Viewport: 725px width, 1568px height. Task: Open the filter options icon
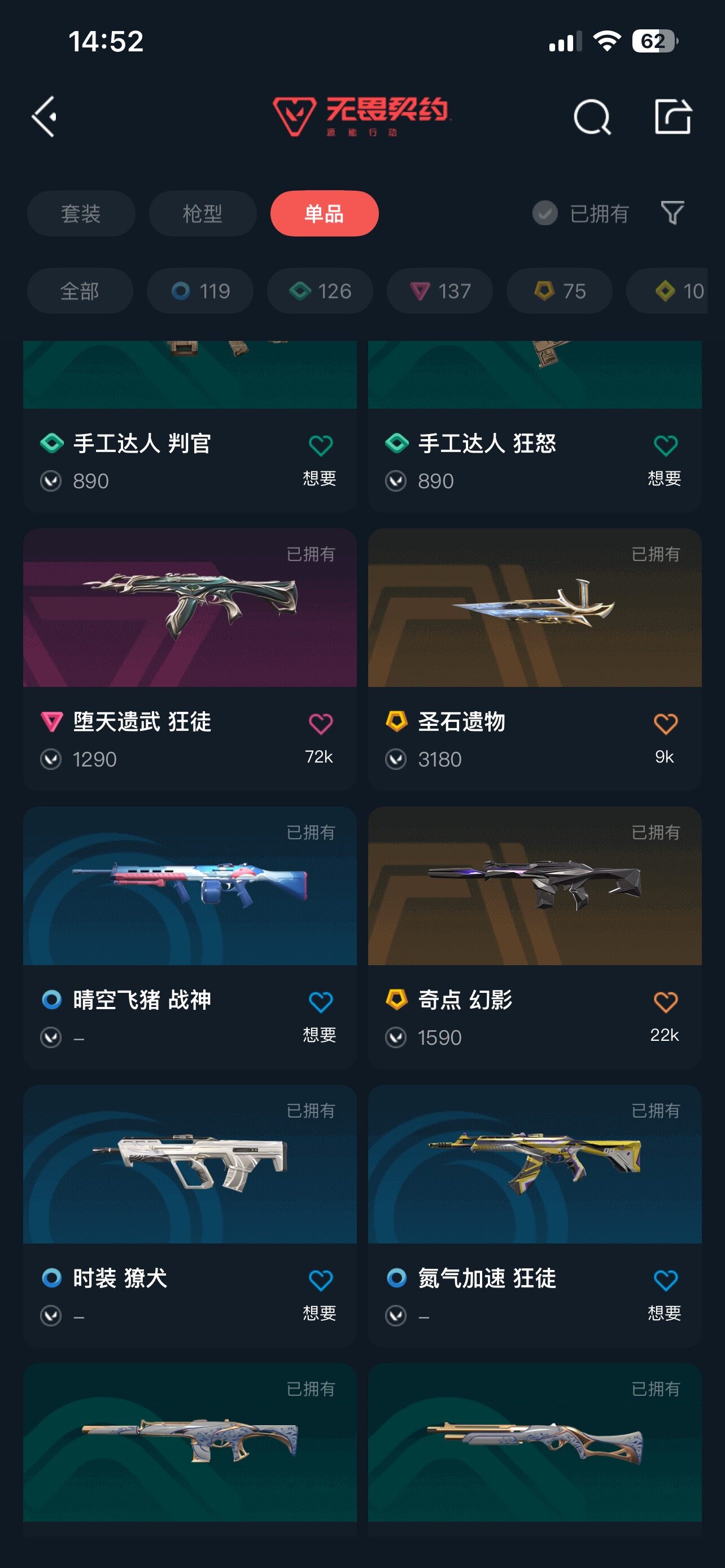coord(672,213)
